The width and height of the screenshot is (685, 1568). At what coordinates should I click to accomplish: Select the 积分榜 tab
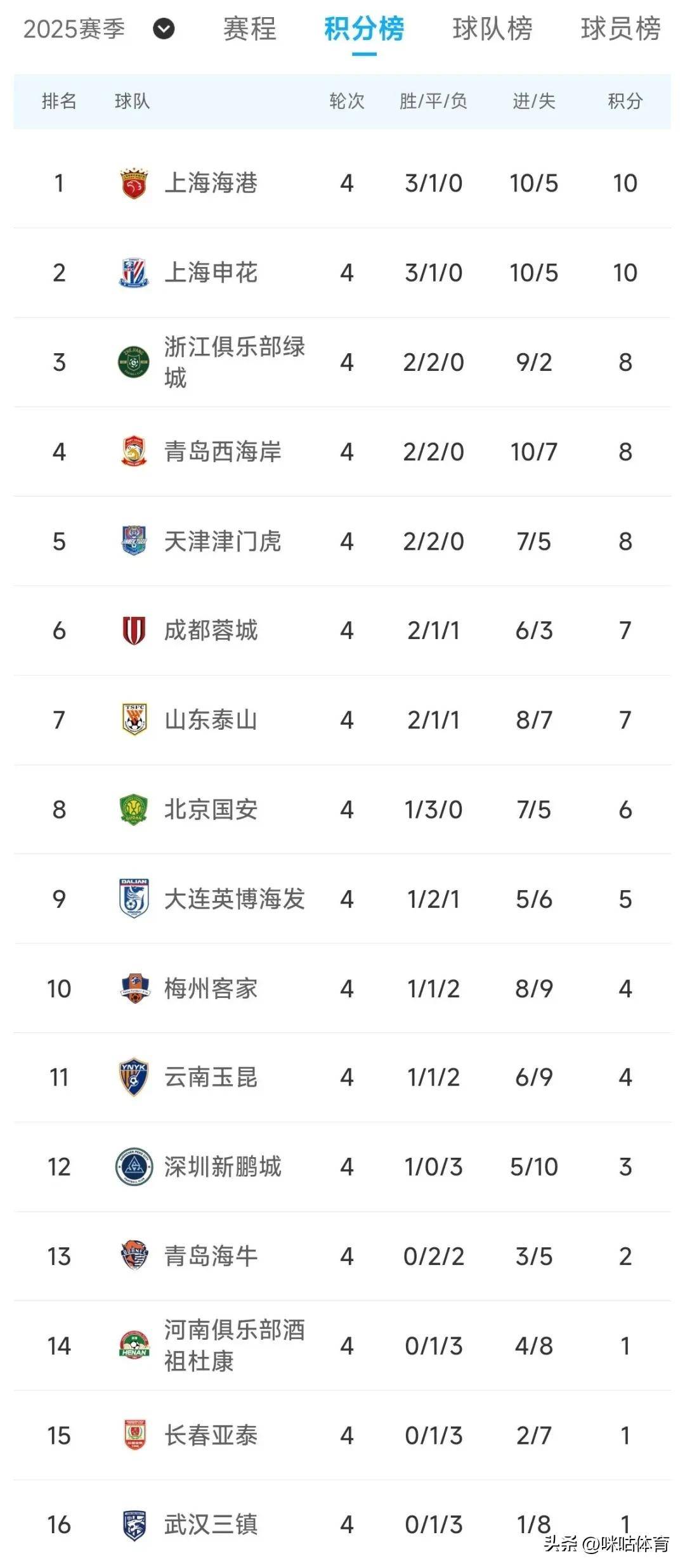click(364, 29)
